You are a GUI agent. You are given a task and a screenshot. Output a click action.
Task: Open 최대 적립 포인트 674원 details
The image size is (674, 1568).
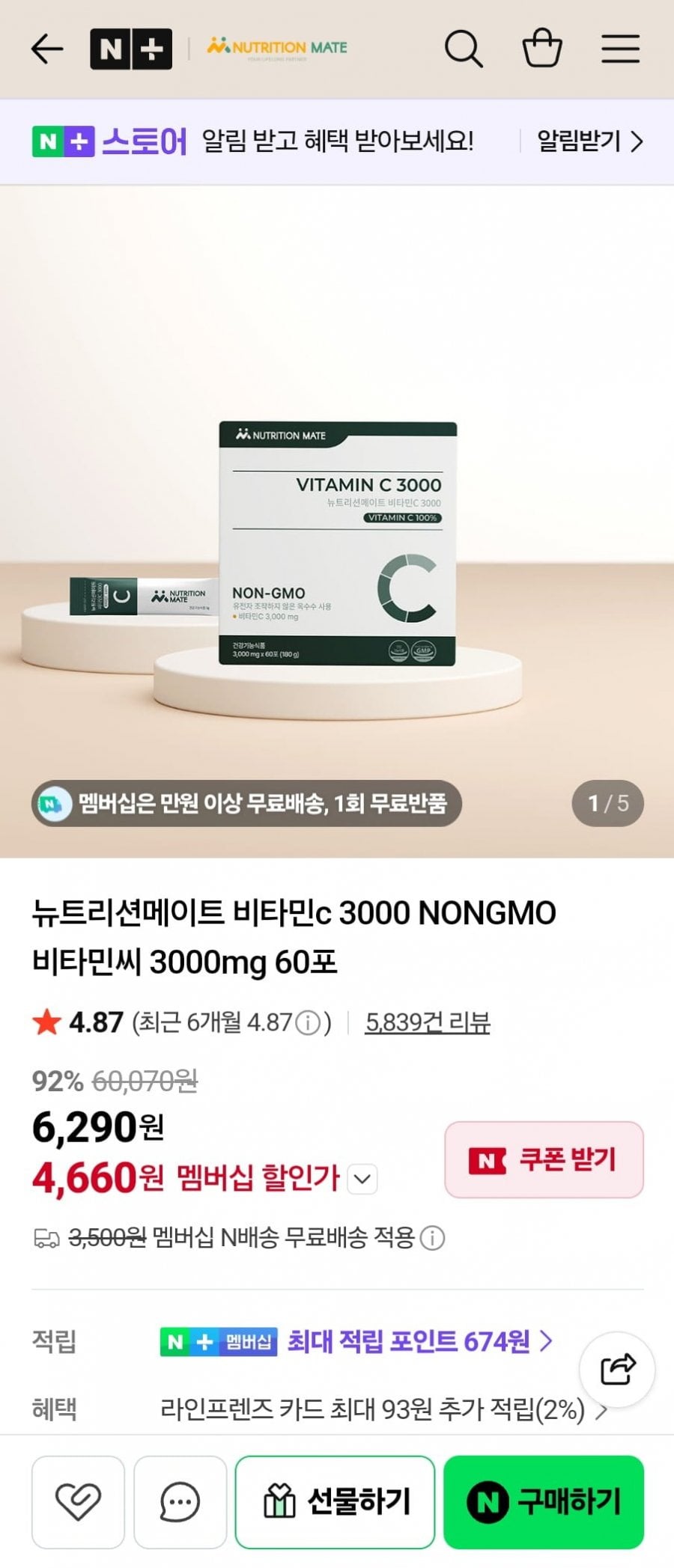click(419, 1341)
